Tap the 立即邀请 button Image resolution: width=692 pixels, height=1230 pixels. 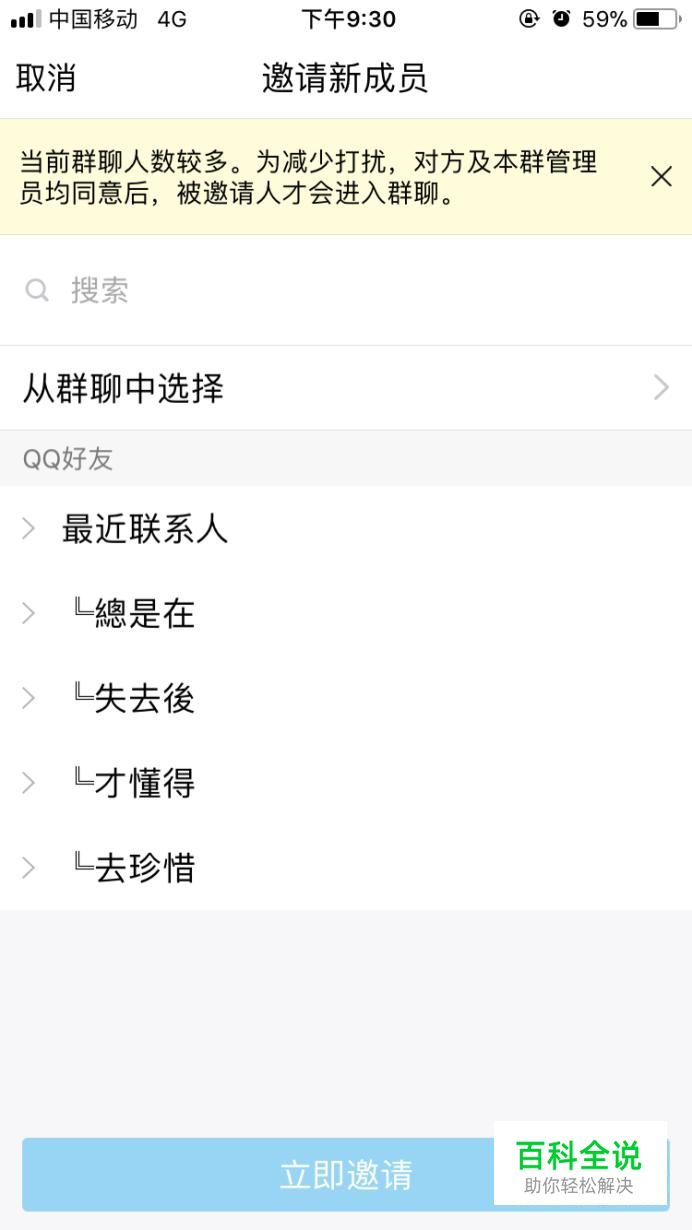tap(346, 1175)
